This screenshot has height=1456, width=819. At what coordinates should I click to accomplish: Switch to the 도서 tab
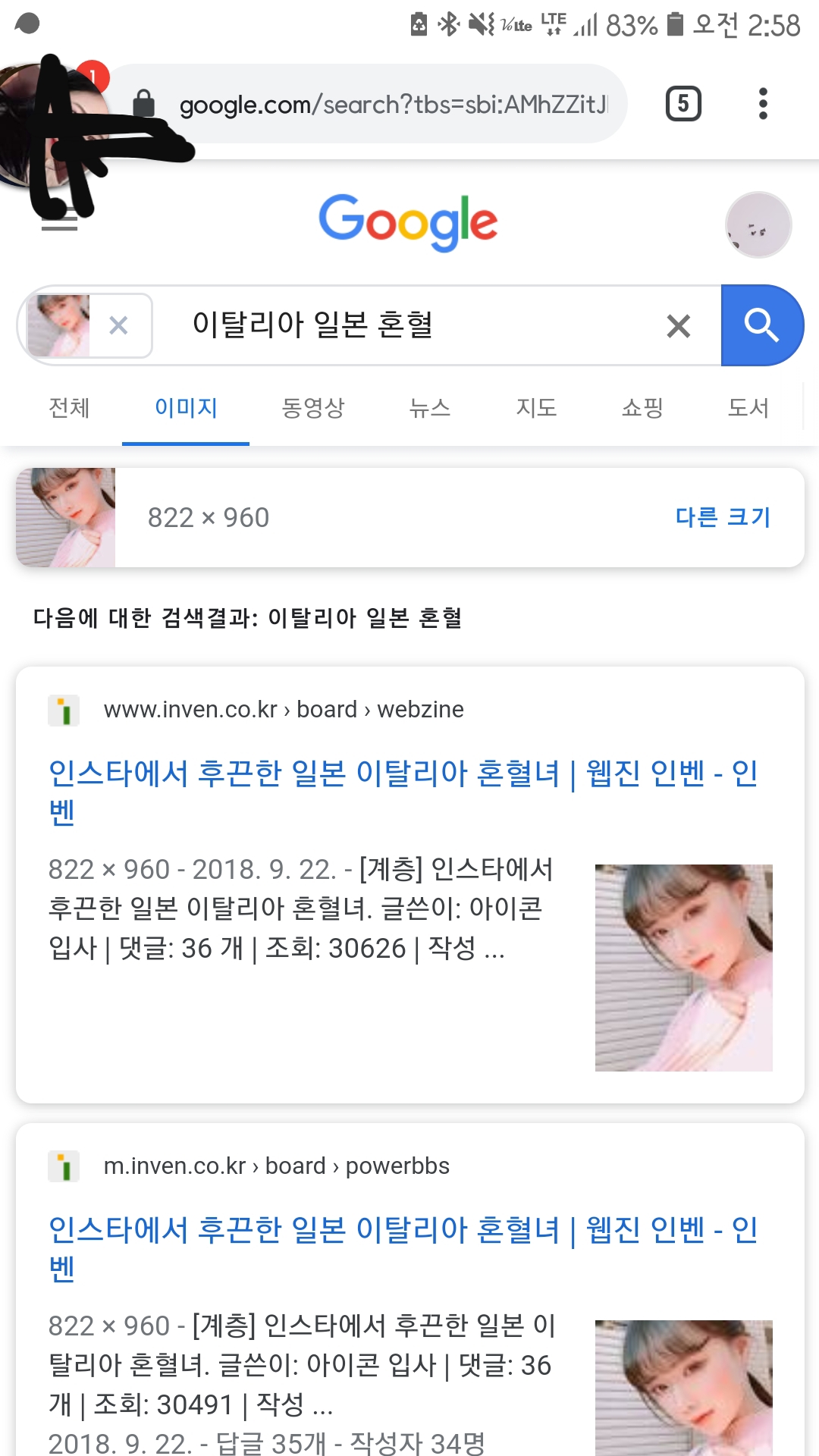(x=748, y=408)
